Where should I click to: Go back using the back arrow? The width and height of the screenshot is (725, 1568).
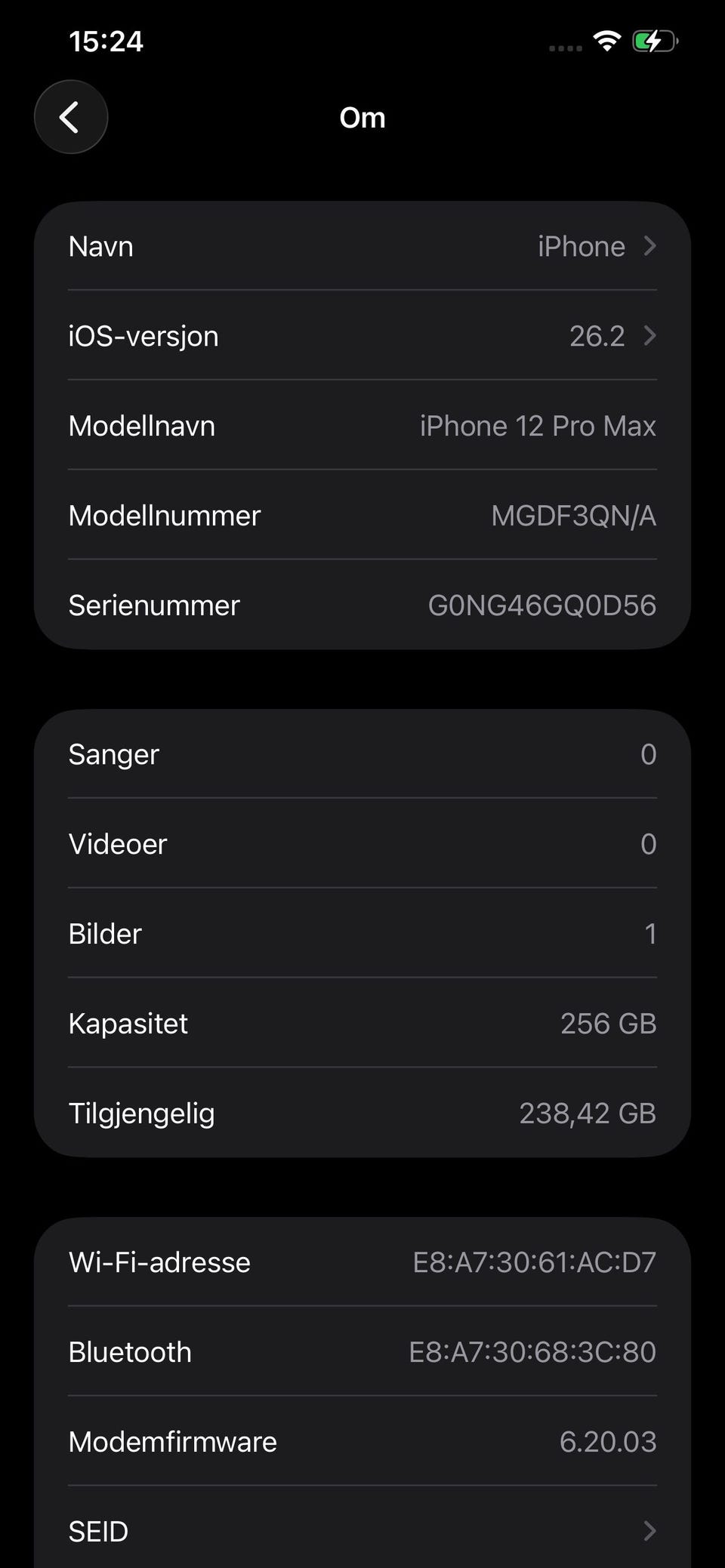[71, 117]
